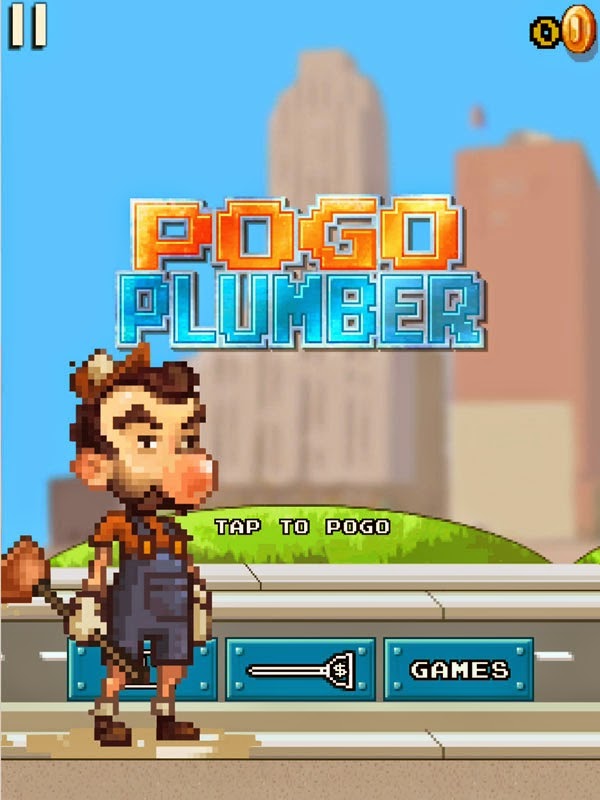The image size is (600, 800).
Task: Open the plunger shop button
Action: coord(300,669)
